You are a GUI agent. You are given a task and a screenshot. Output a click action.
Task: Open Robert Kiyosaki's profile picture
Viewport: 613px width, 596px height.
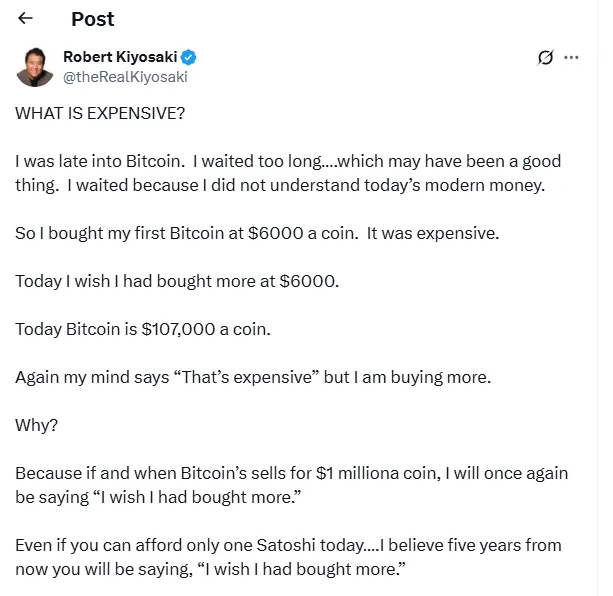pos(34,66)
